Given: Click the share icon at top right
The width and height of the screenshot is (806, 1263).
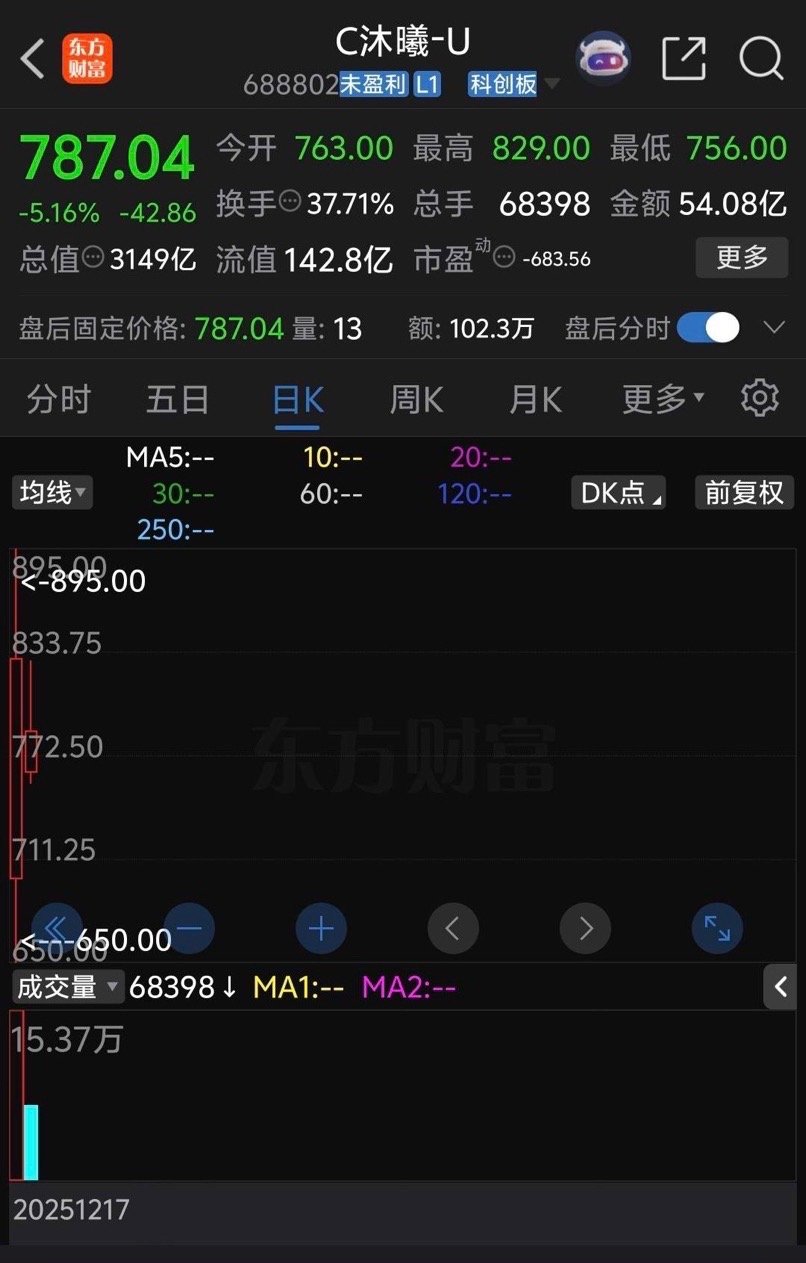Looking at the screenshot, I should tap(683, 58).
